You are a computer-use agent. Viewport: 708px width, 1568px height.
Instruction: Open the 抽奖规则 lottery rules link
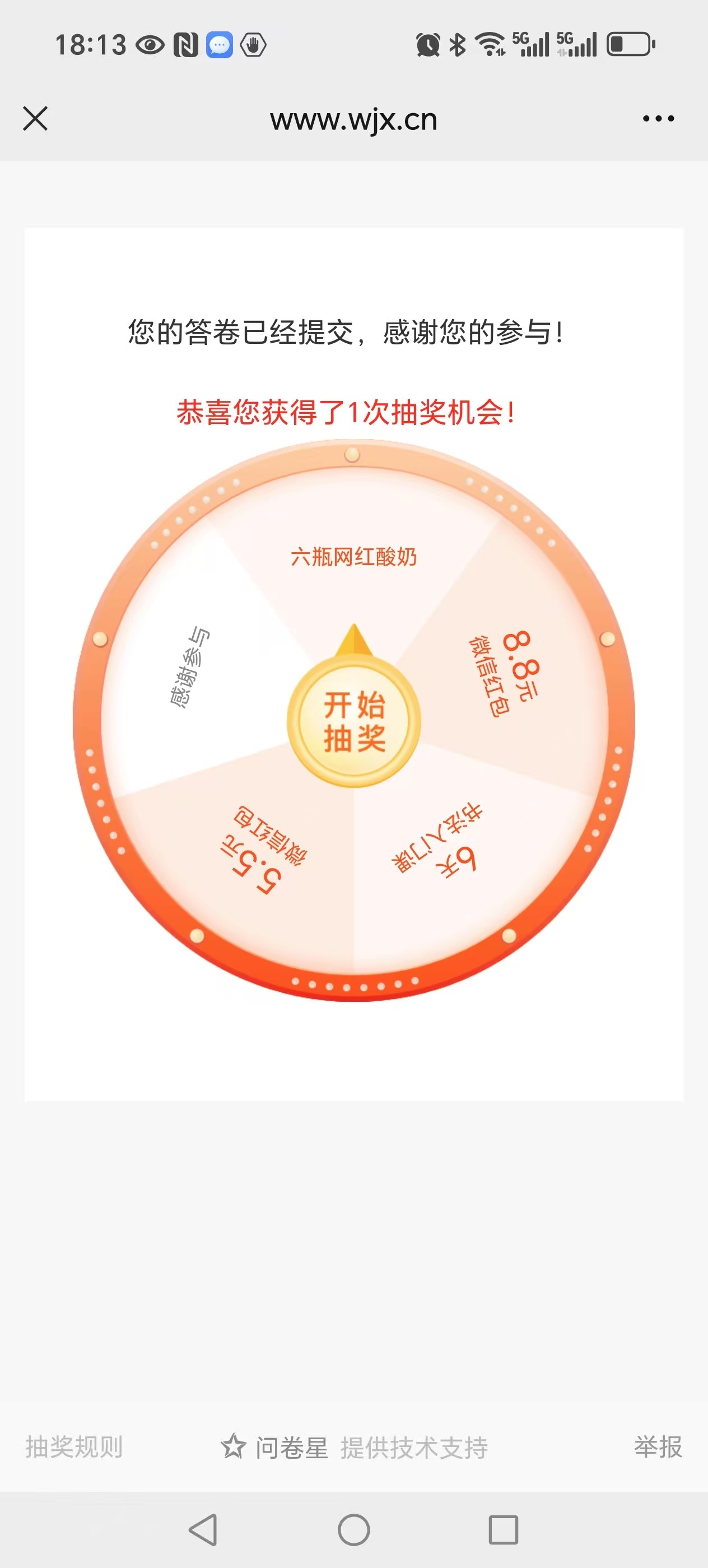(74, 1446)
